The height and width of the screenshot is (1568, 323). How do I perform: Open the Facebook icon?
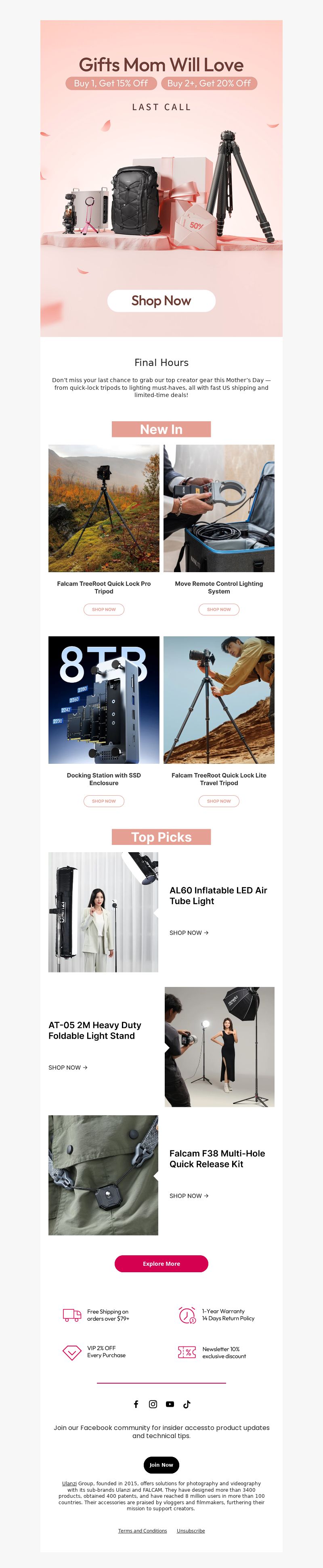136,1404
